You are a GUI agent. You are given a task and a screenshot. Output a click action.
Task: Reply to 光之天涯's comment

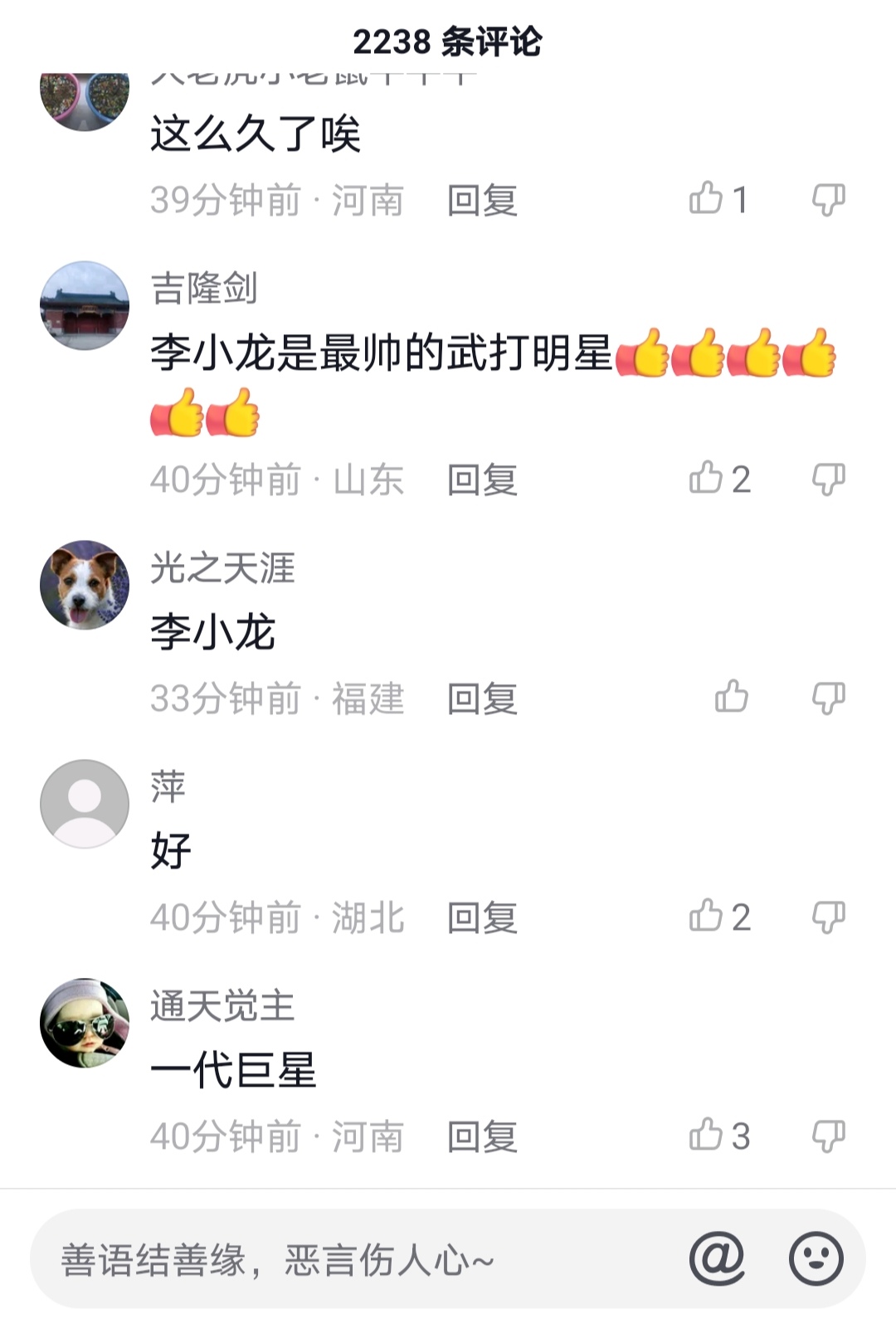[482, 699]
